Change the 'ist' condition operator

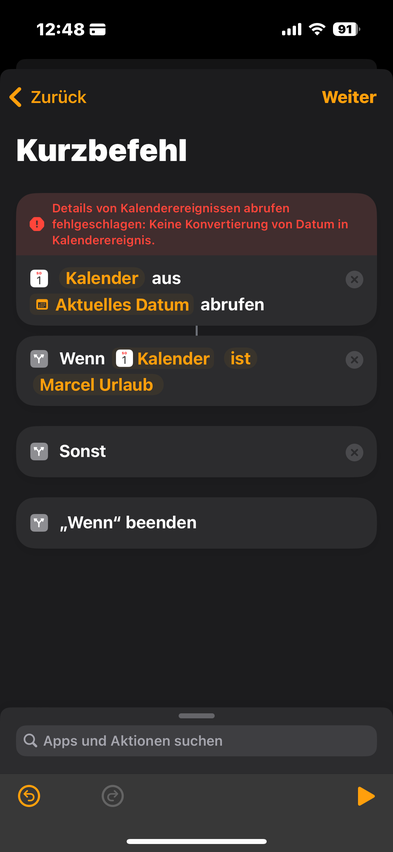point(240,359)
